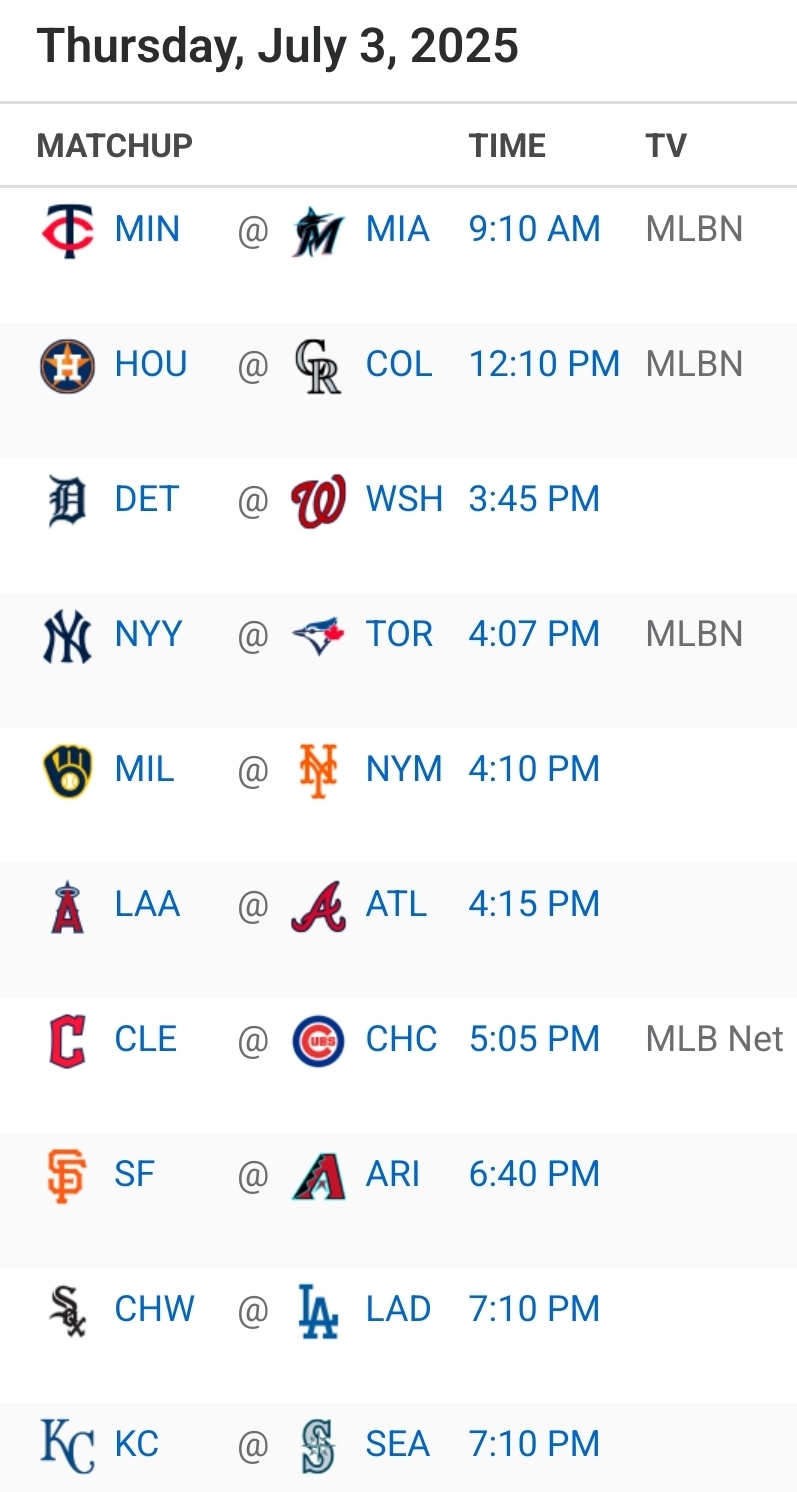Select the CHC team link

pyautogui.click(x=401, y=1039)
